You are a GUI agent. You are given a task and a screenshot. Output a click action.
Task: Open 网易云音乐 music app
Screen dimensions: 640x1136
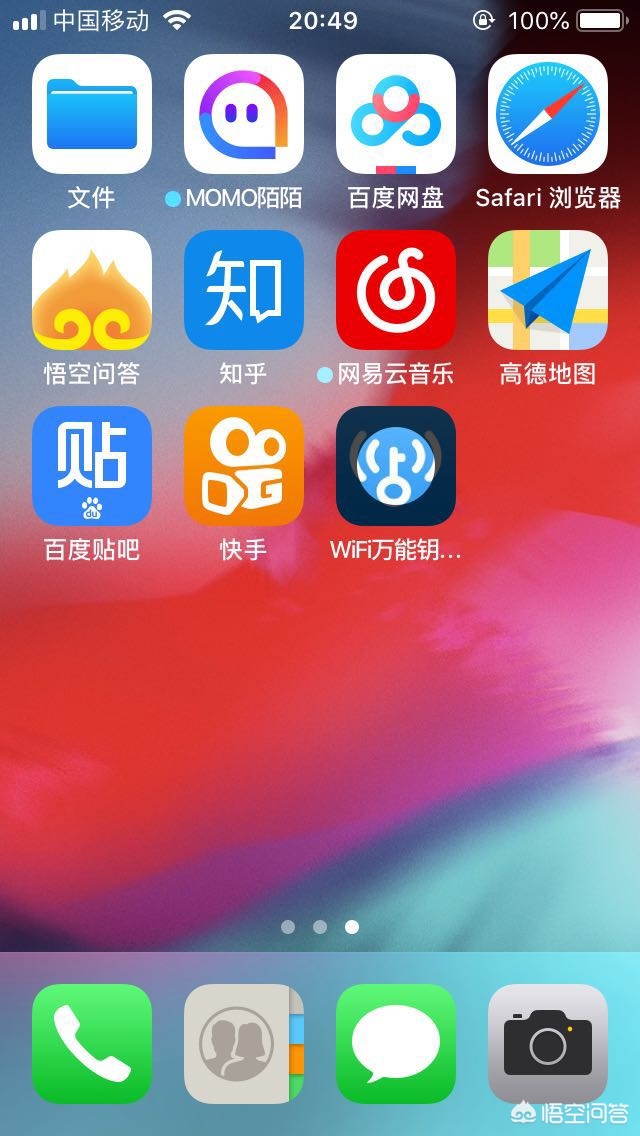[396, 290]
